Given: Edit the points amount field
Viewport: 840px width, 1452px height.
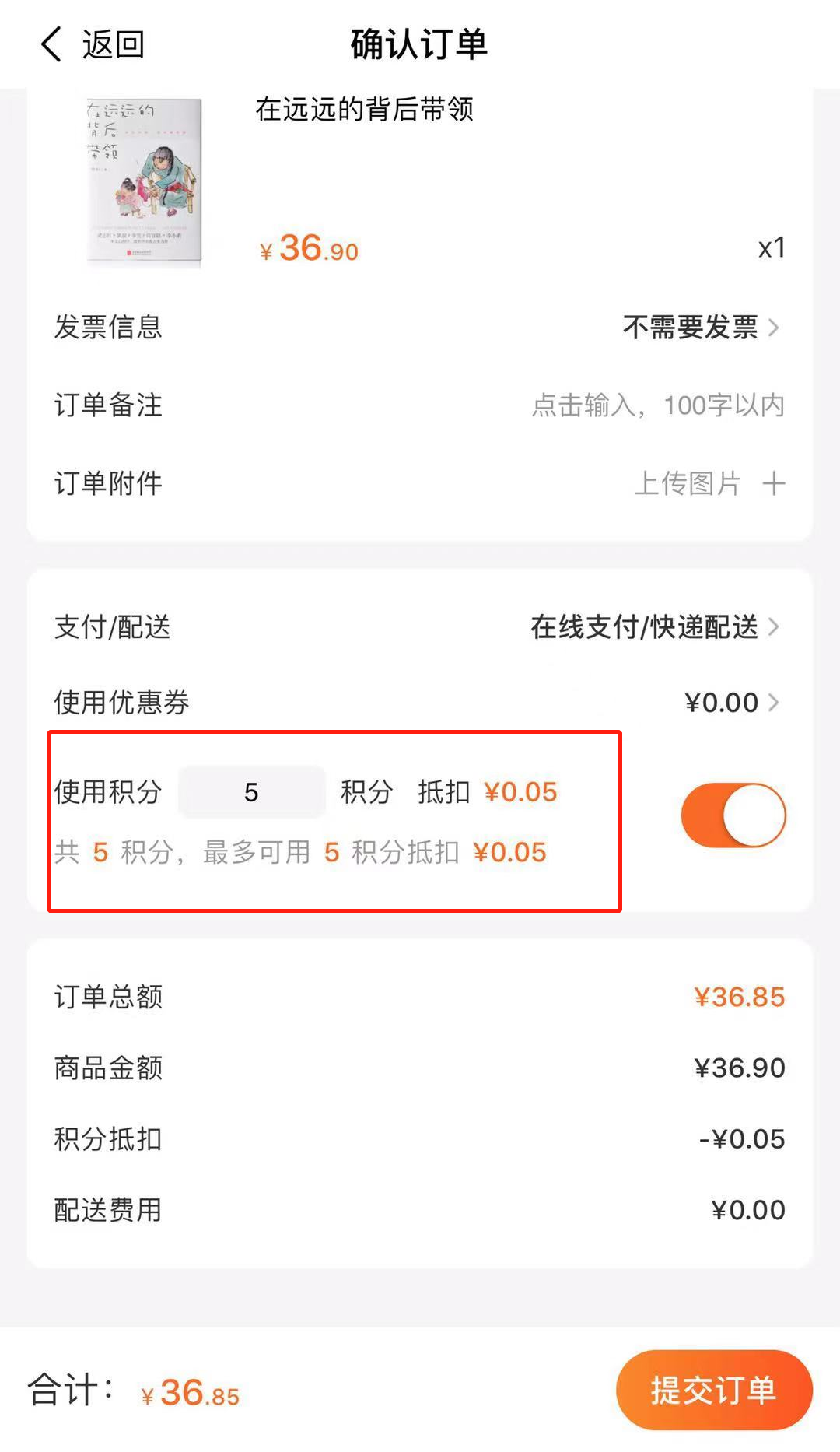Looking at the screenshot, I should click(x=251, y=792).
